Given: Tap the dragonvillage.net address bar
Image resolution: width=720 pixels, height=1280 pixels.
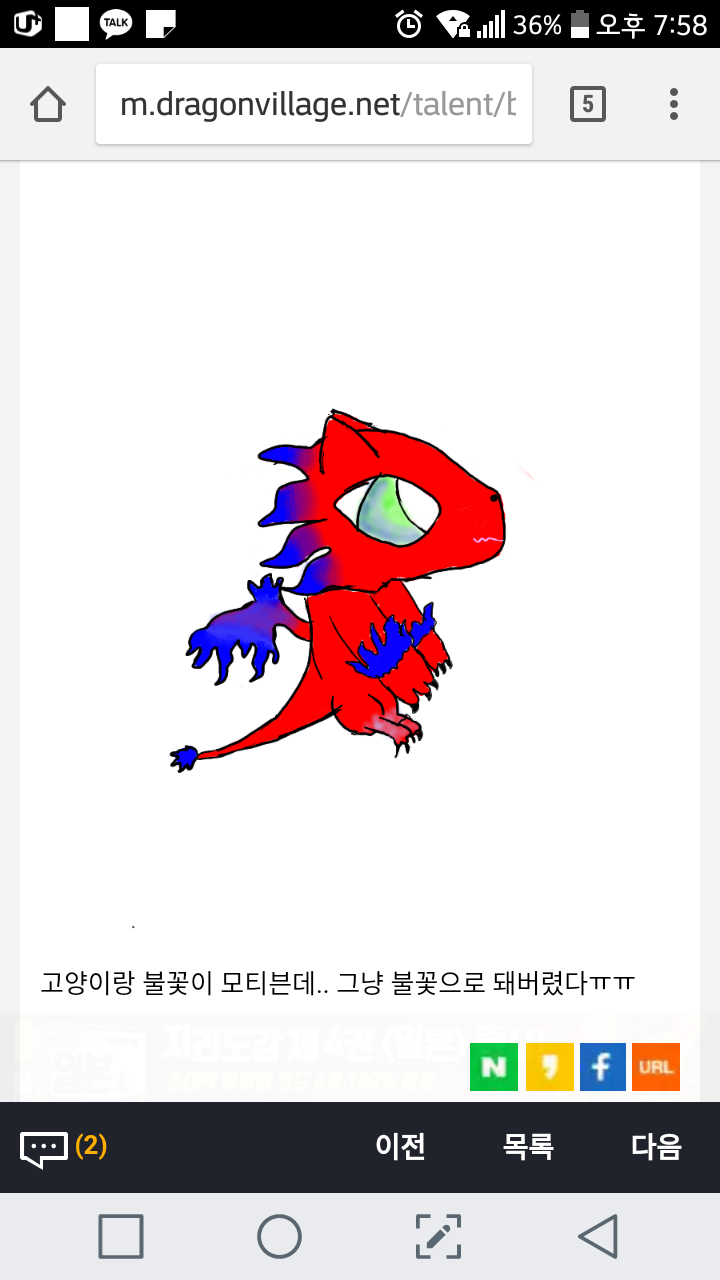Looking at the screenshot, I should pos(314,104).
